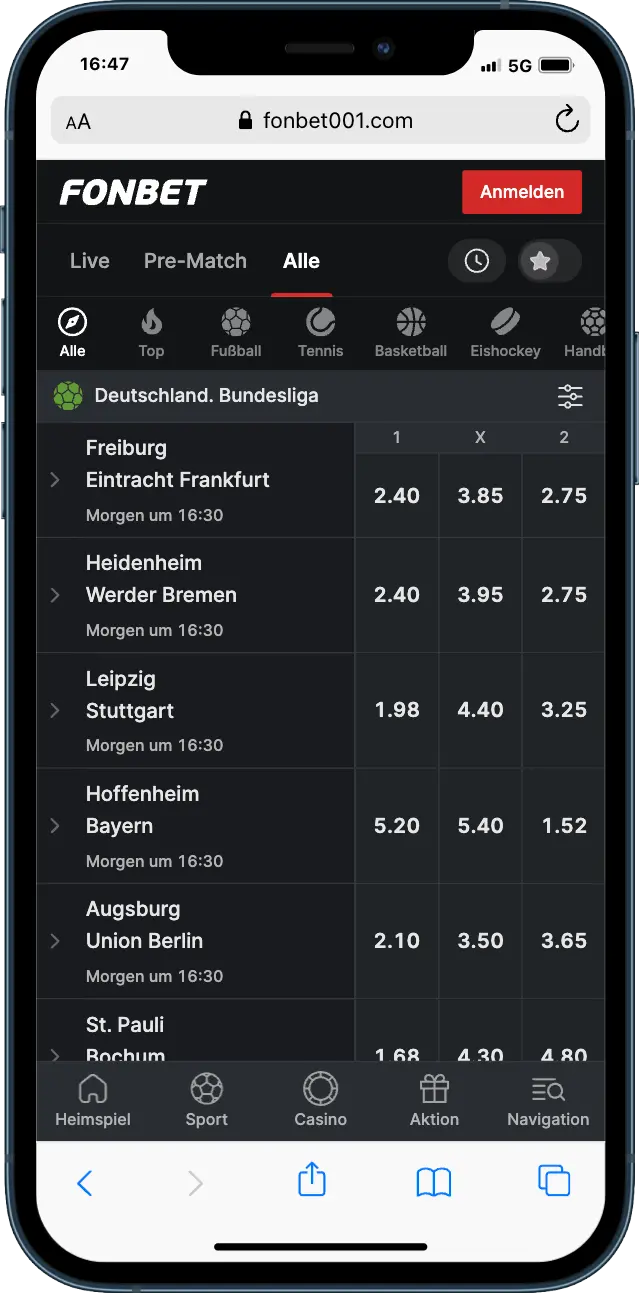This screenshot has width=639, height=1293.
Task: Pick draw odds 4.40 for Leipzig–Stuttgart
Action: click(x=480, y=710)
